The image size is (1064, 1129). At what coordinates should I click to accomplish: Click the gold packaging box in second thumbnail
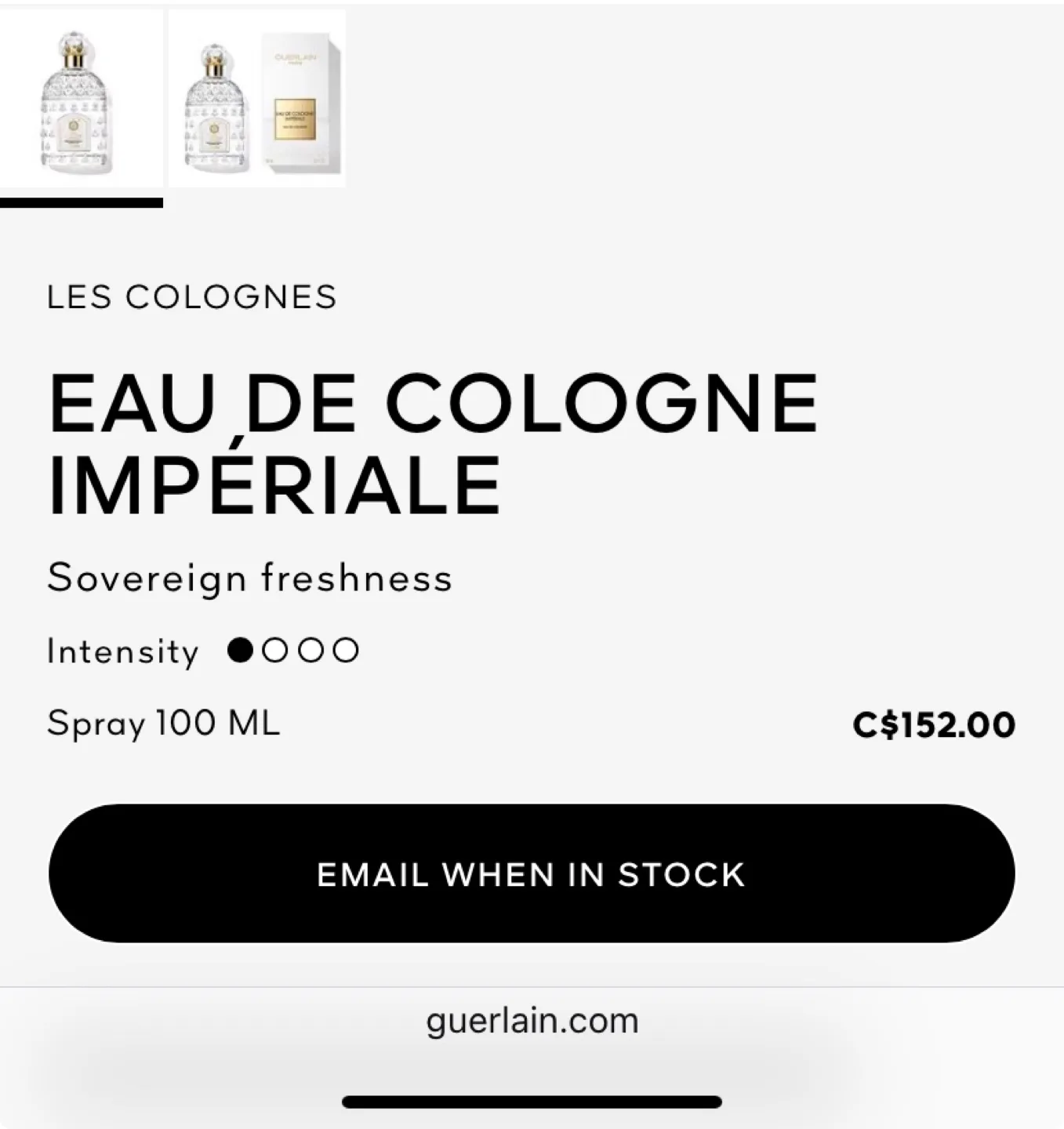coord(300,102)
